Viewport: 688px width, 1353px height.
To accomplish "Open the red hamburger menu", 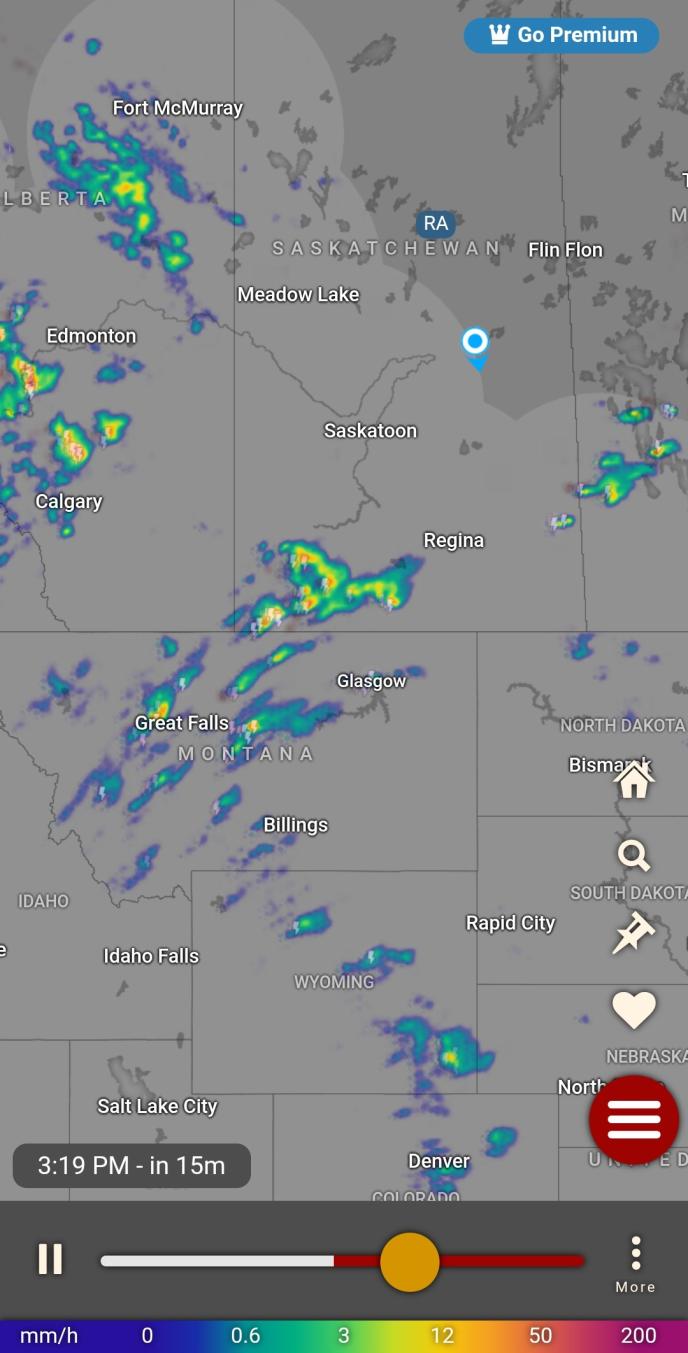I will coord(634,1120).
